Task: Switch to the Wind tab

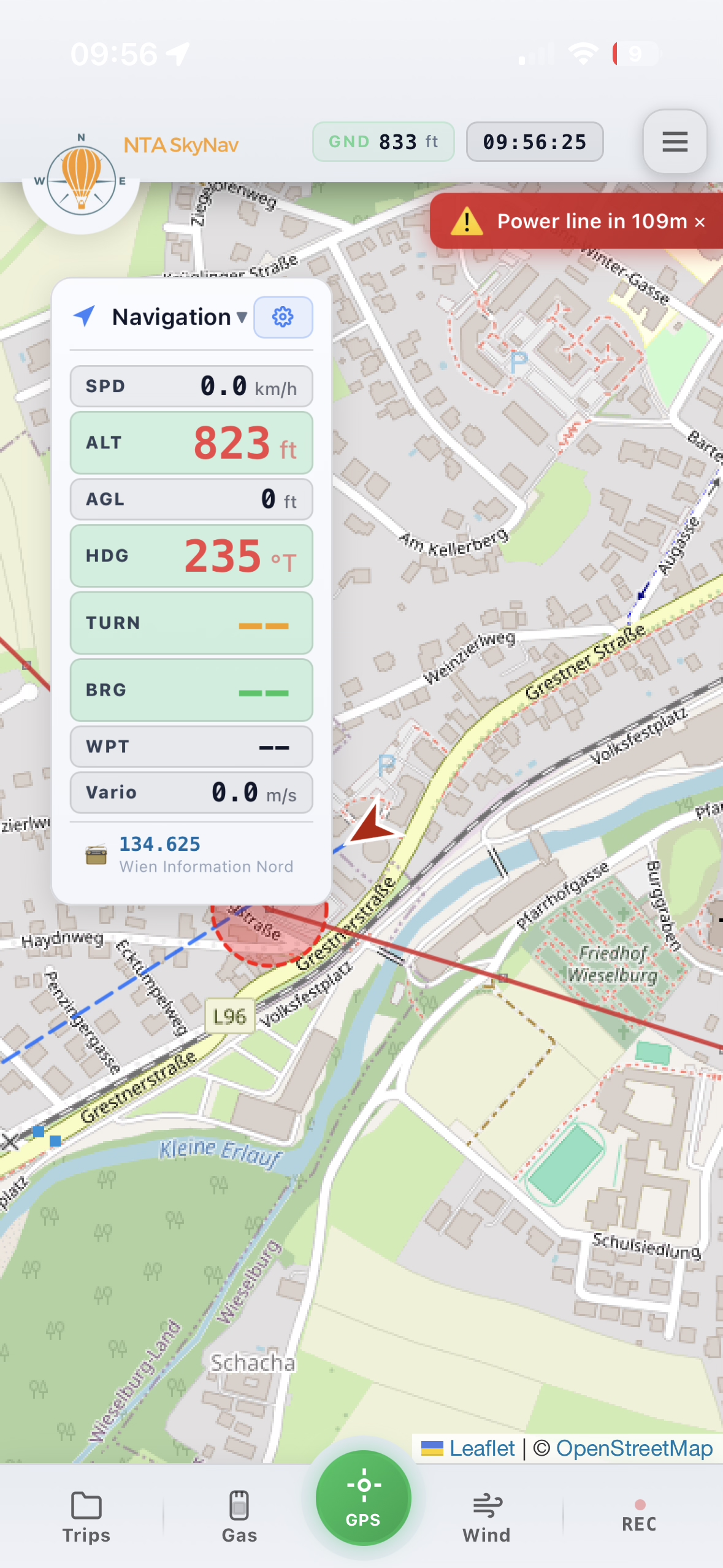Action: coord(487,1516)
